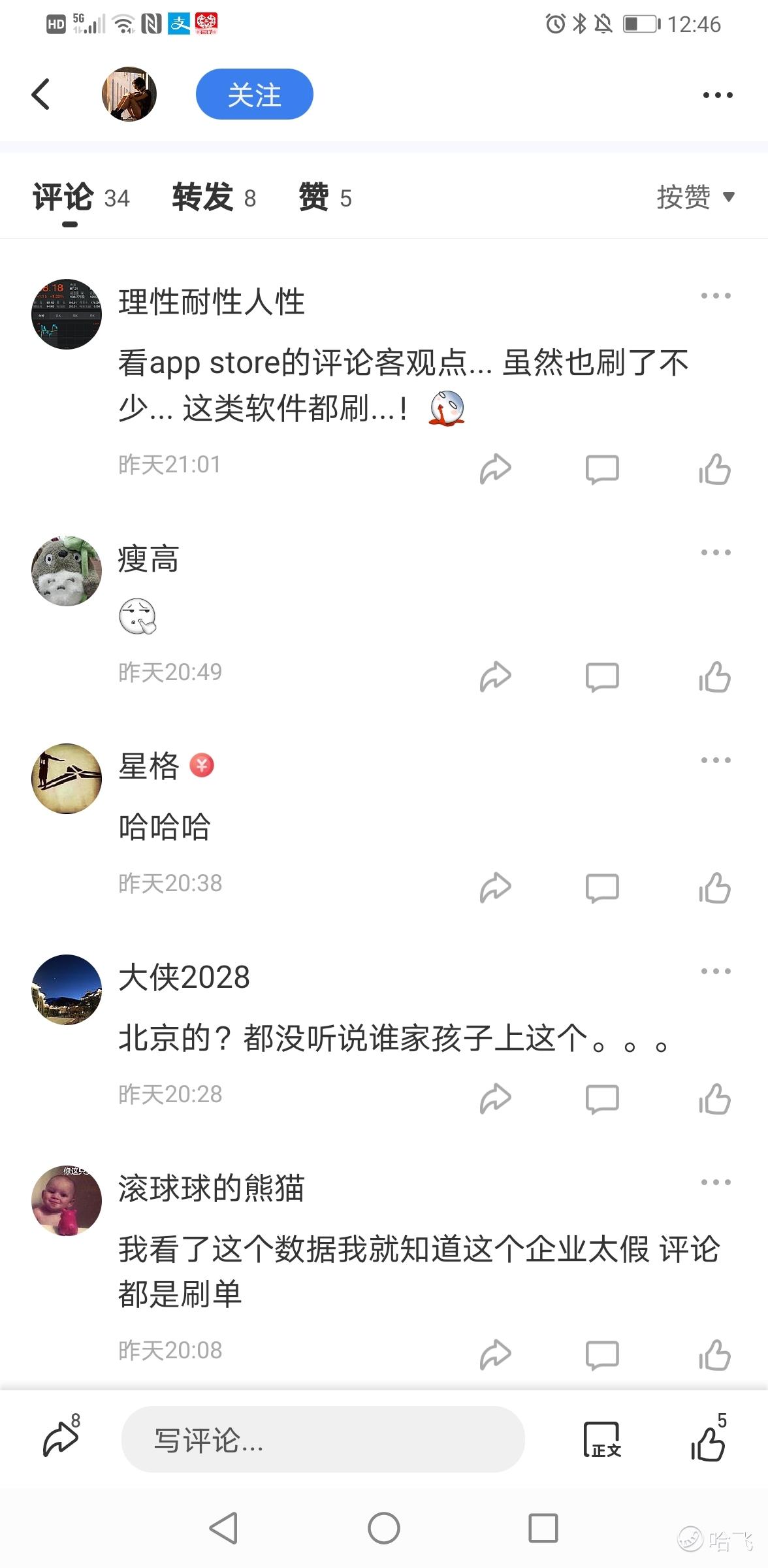Open more options for 滚球球的熊猫's comment
Image resolution: width=768 pixels, height=1568 pixels.
[715, 1182]
